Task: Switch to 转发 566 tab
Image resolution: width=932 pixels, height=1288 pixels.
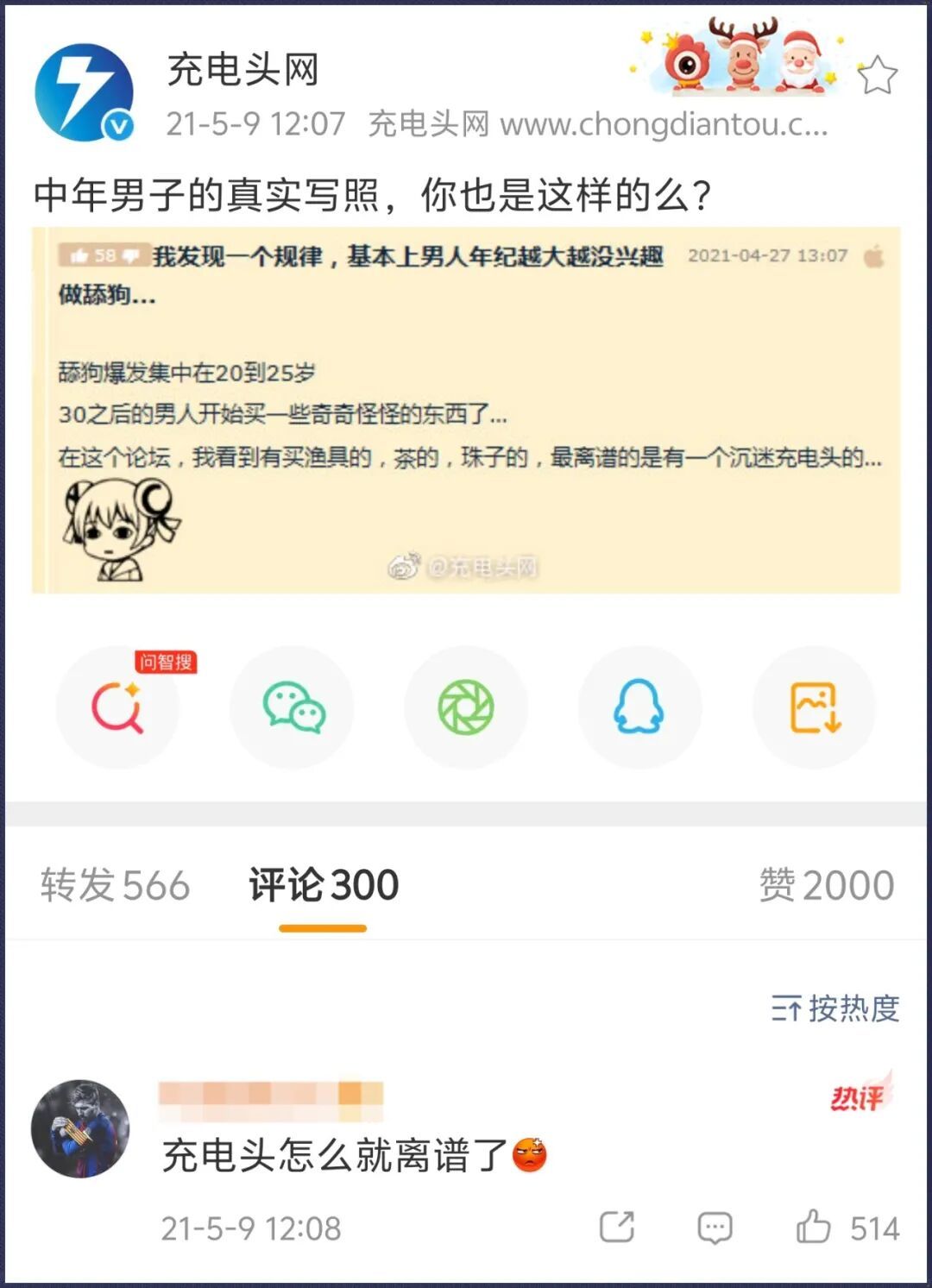Action: pyautogui.click(x=115, y=885)
